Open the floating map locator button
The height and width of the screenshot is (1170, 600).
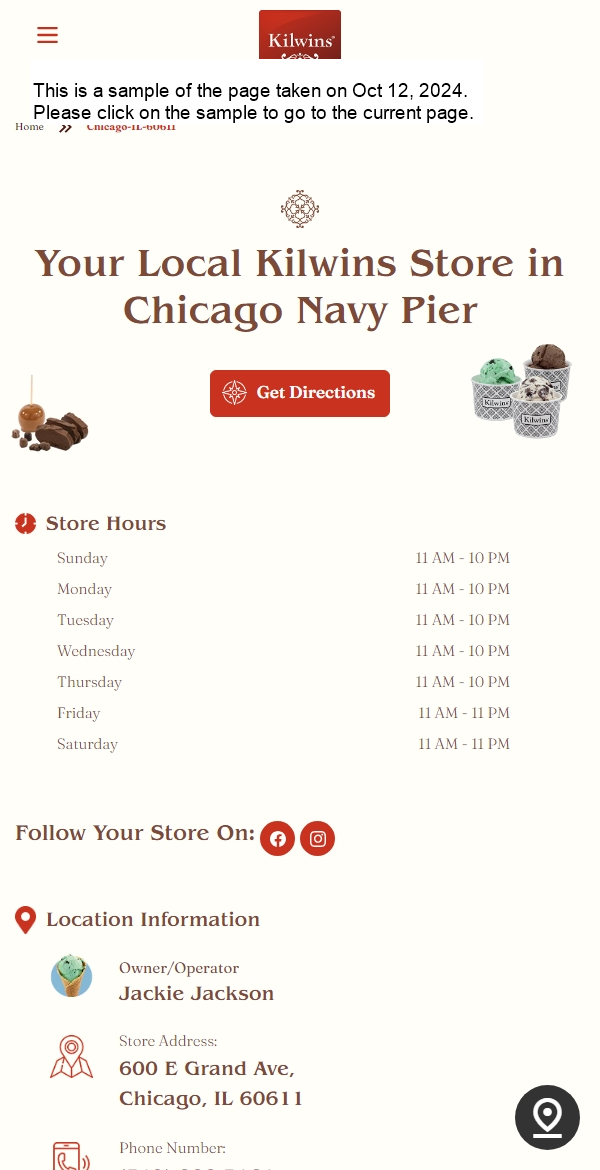pyautogui.click(x=547, y=1117)
